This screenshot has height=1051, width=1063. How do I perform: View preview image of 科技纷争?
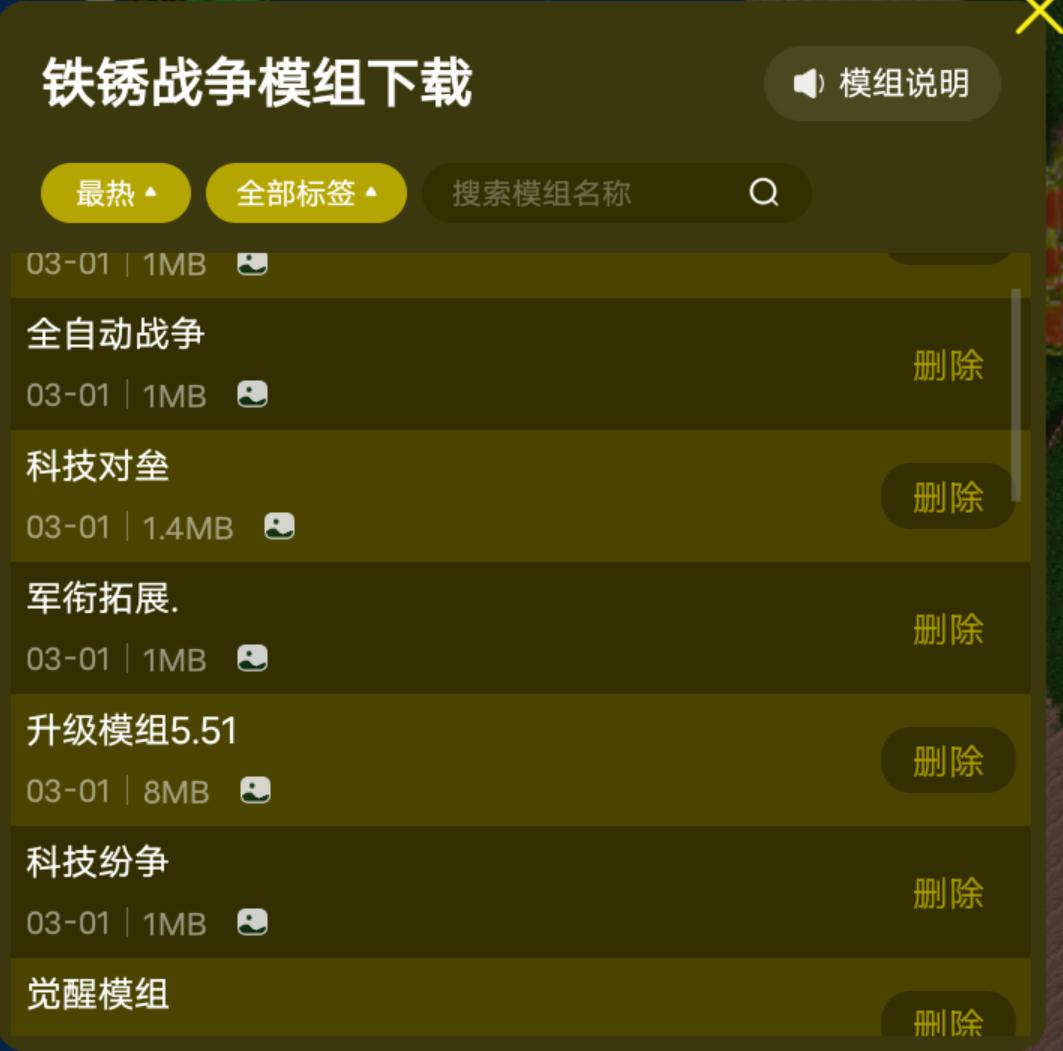pyautogui.click(x=252, y=922)
